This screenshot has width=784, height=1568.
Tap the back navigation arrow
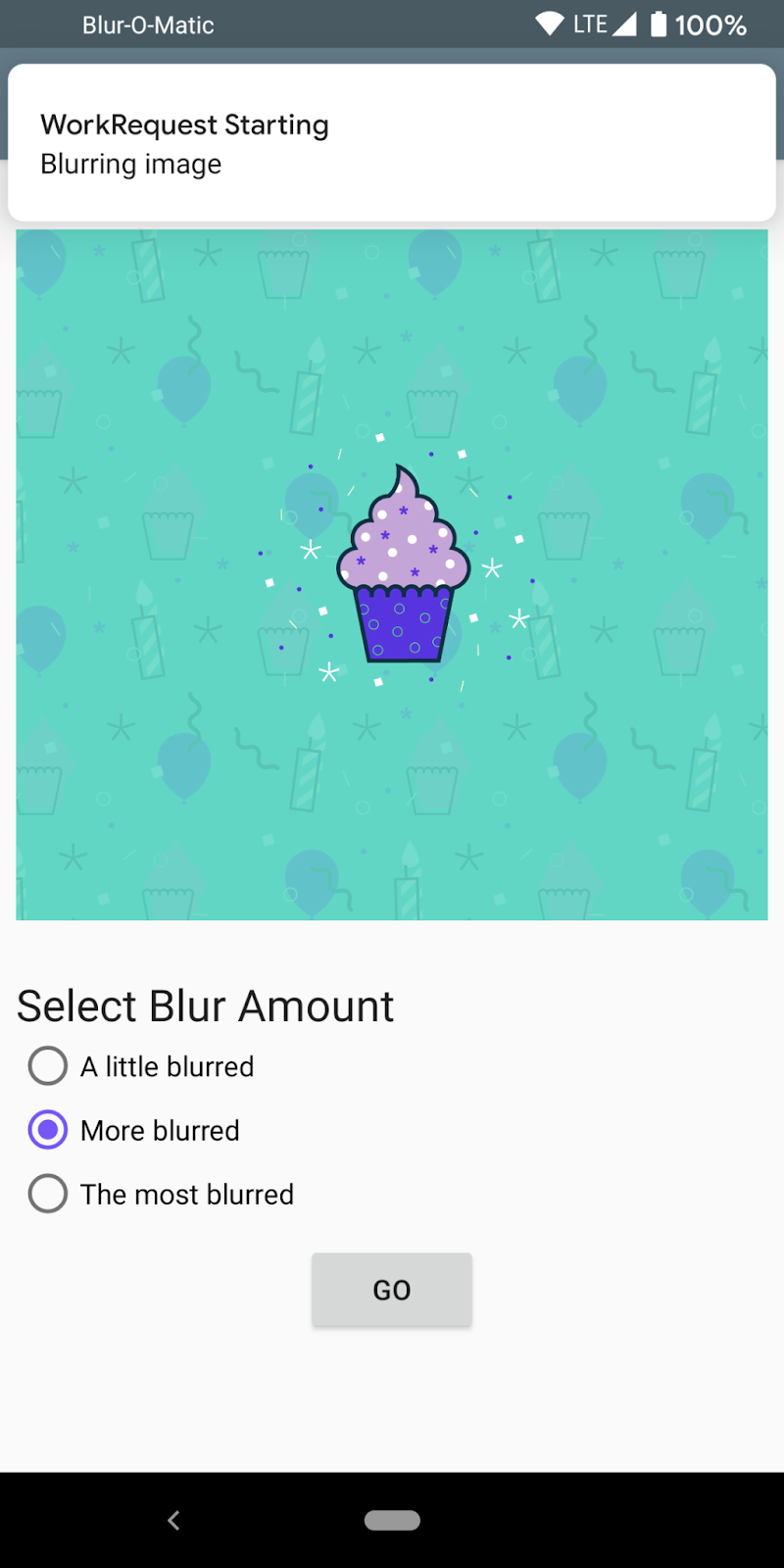pos(172,1520)
